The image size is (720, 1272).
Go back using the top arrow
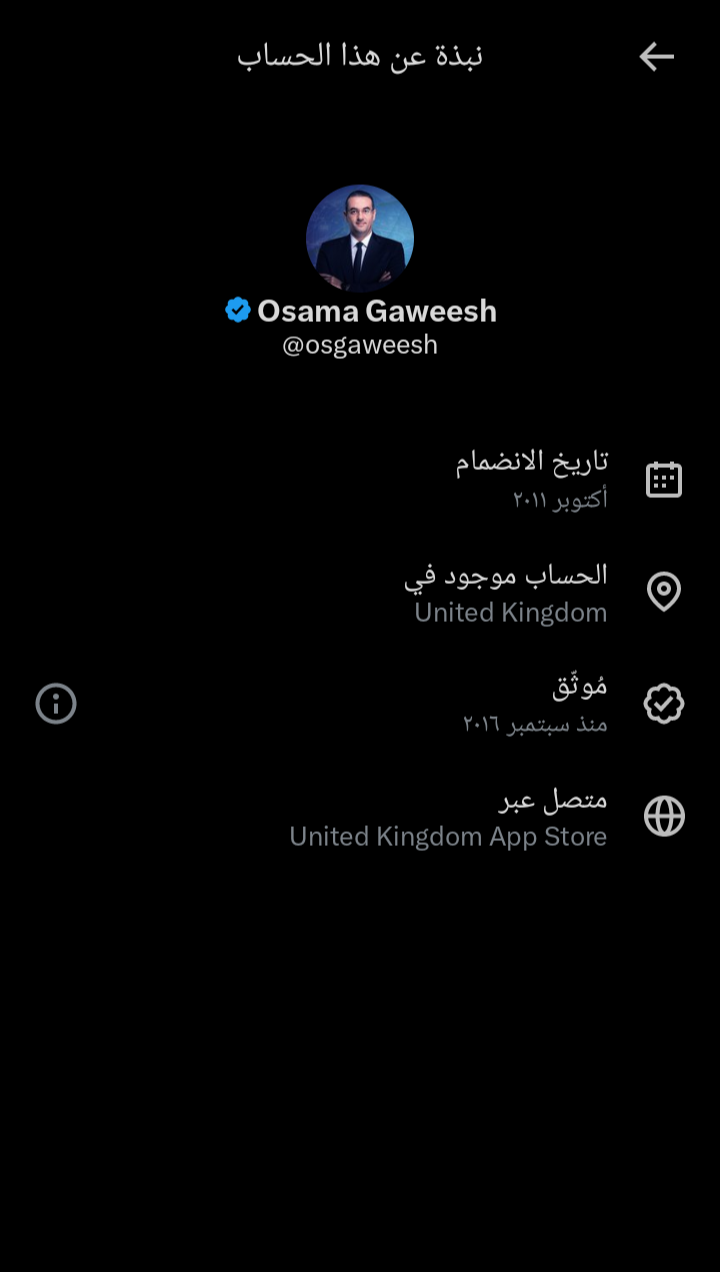pyautogui.click(x=656, y=57)
